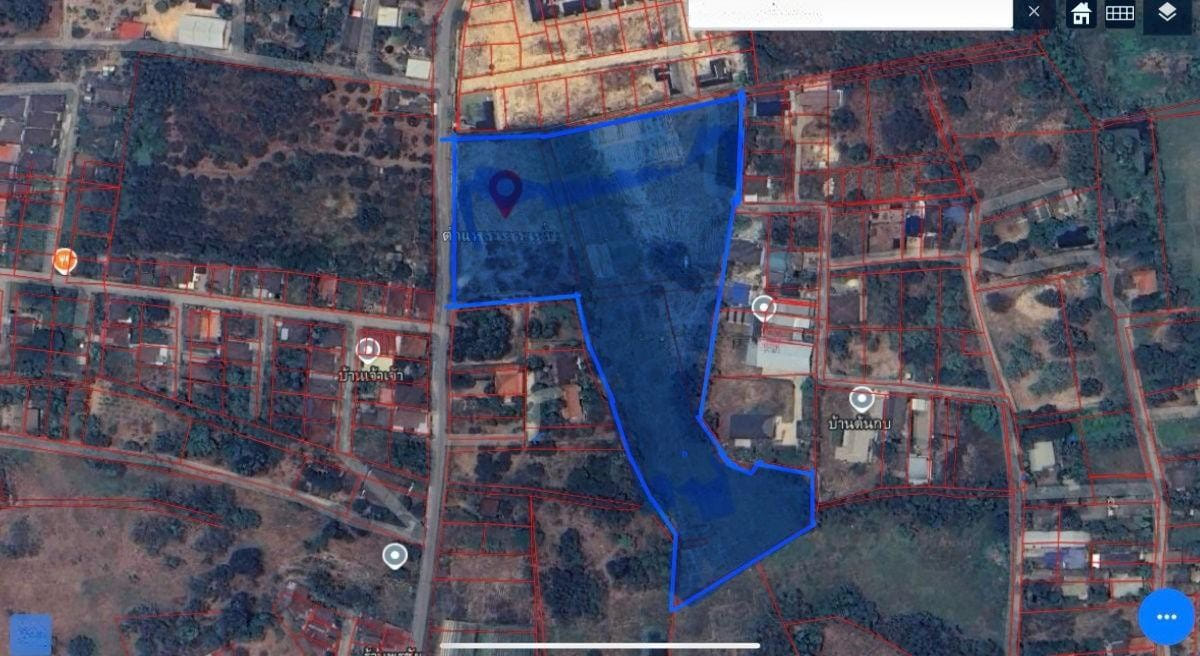Tap the home icon in the toolbar
The image size is (1200, 656).
pyautogui.click(x=1081, y=13)
